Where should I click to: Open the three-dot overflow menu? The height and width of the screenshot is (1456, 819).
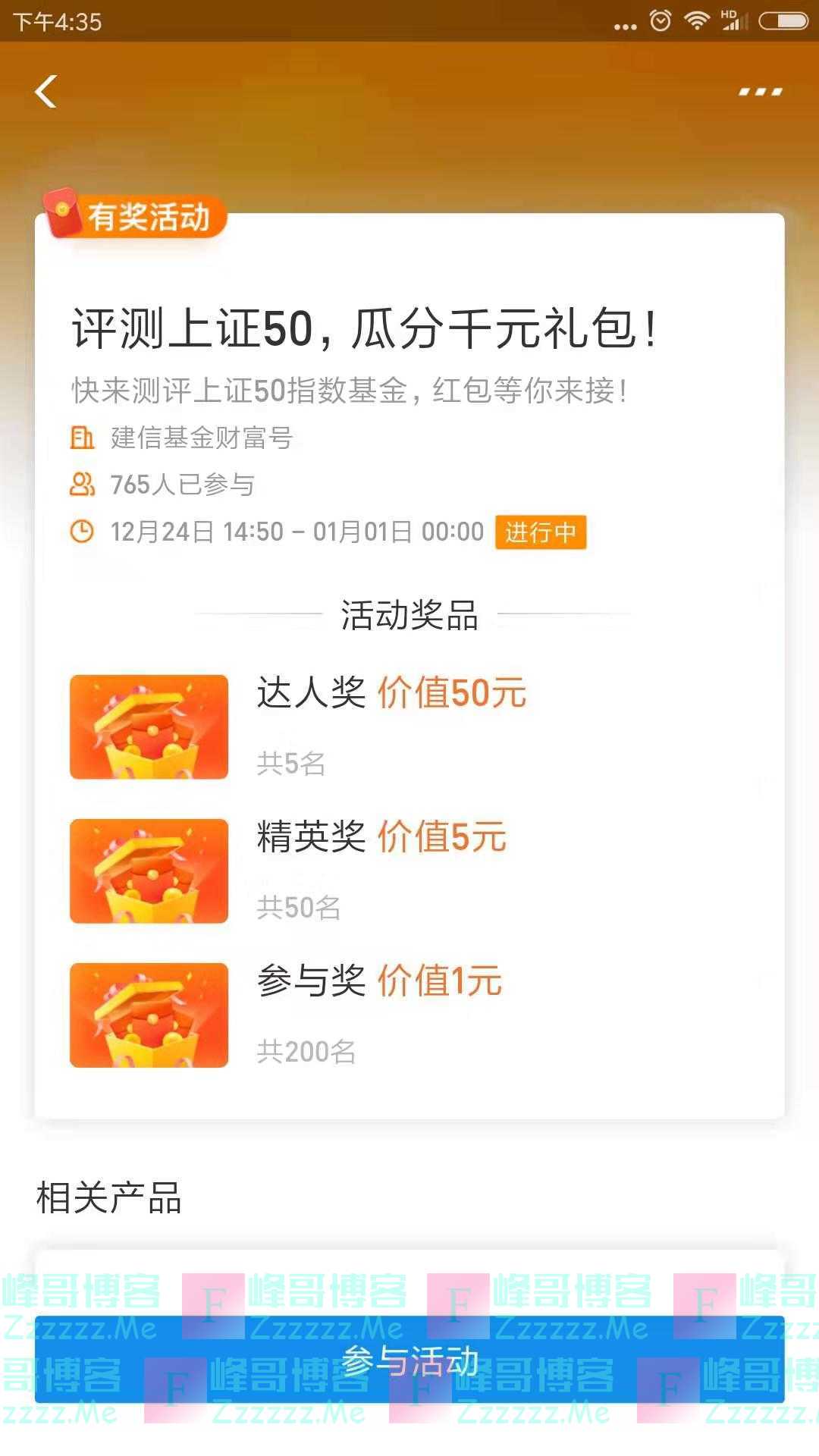click(760, 92)
